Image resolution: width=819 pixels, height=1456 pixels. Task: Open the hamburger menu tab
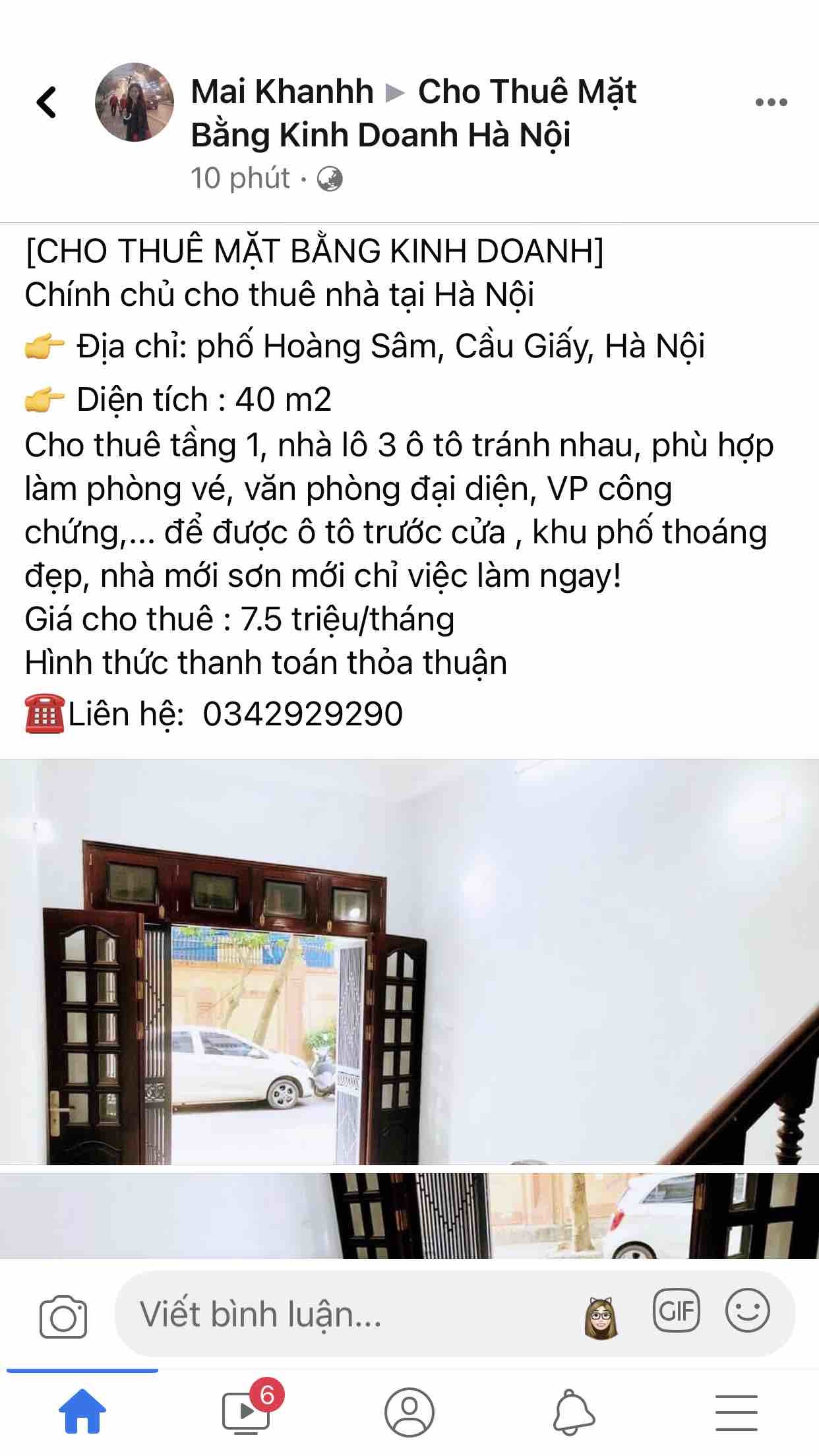click(736, 1412)
